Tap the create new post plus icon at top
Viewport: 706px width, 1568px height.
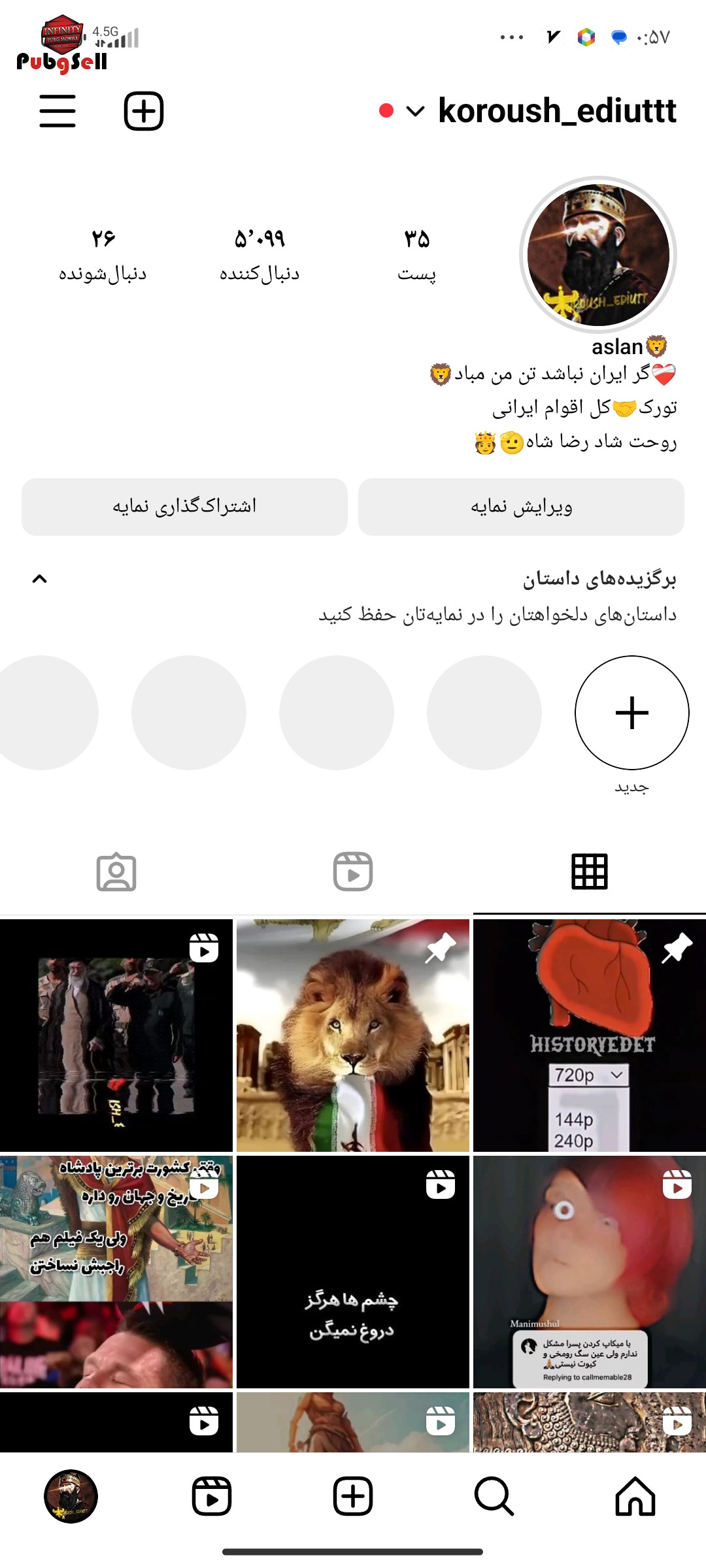pyautogui.click(x=144, y=110)
